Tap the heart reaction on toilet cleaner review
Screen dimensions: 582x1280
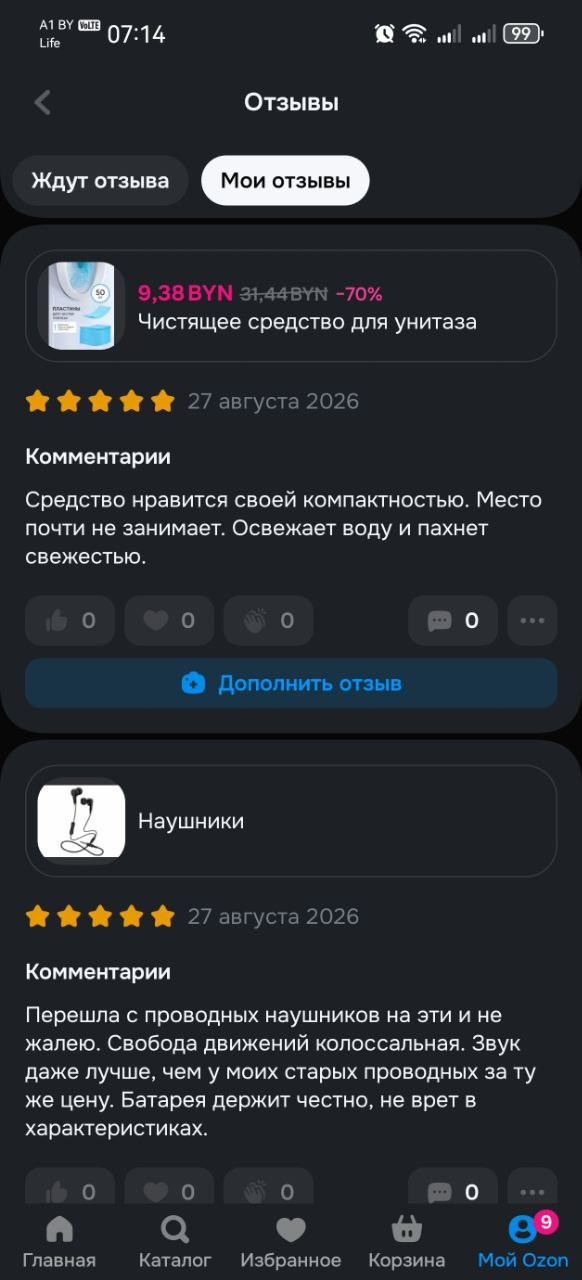169,621
